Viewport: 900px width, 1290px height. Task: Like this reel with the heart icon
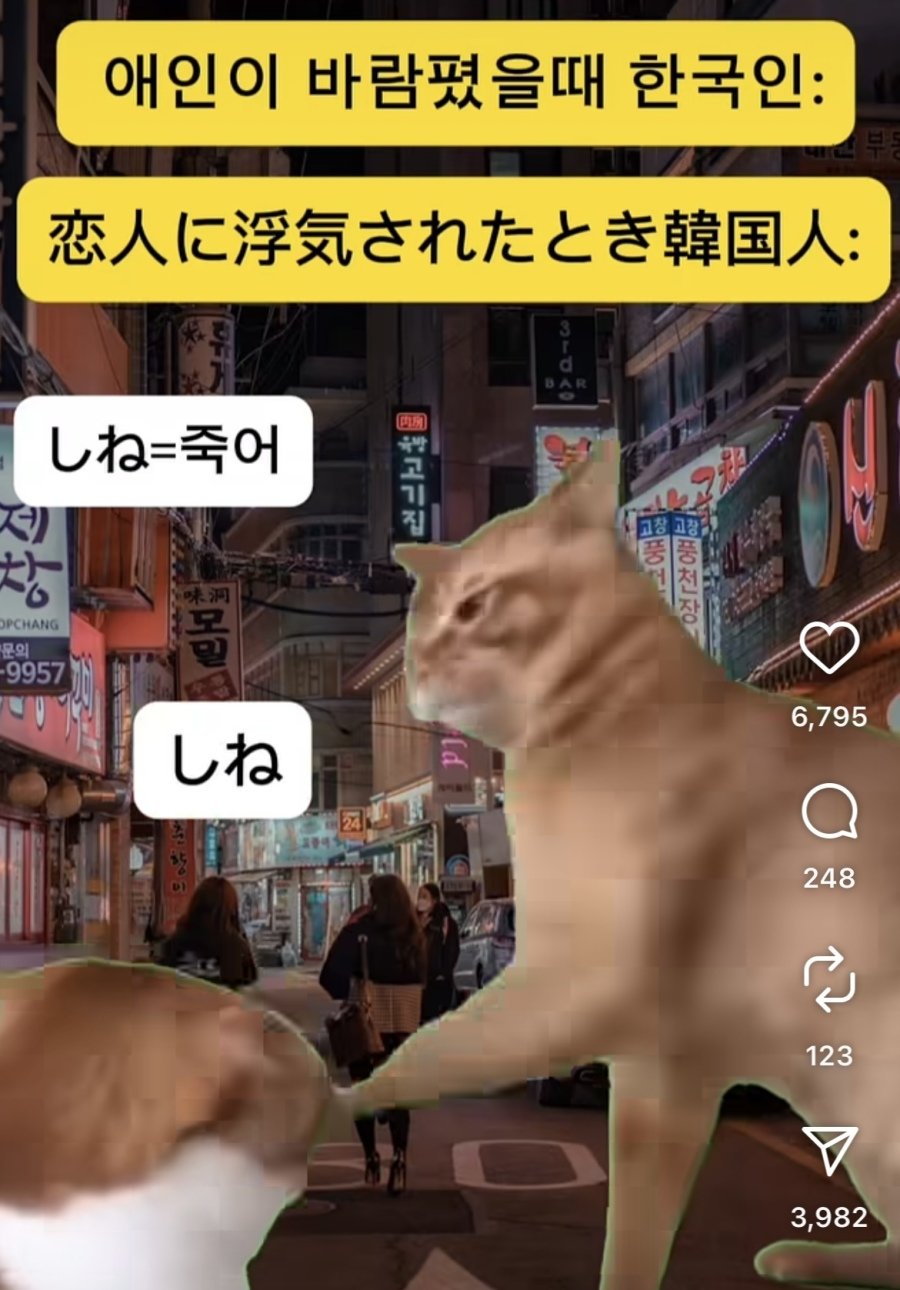pyautogui.click(x=829, y=648)
